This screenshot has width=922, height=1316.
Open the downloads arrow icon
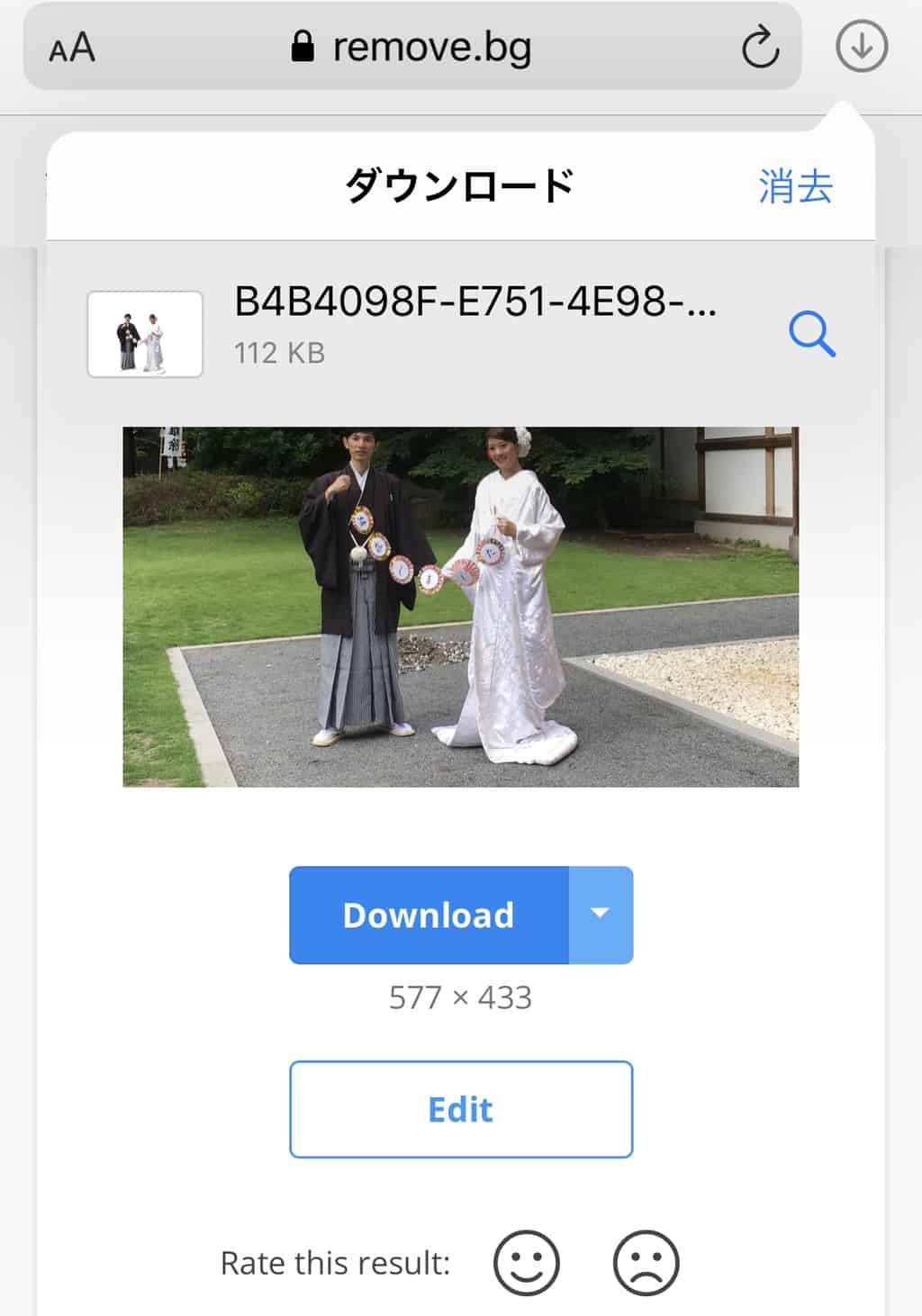click(x=862, y=47)
